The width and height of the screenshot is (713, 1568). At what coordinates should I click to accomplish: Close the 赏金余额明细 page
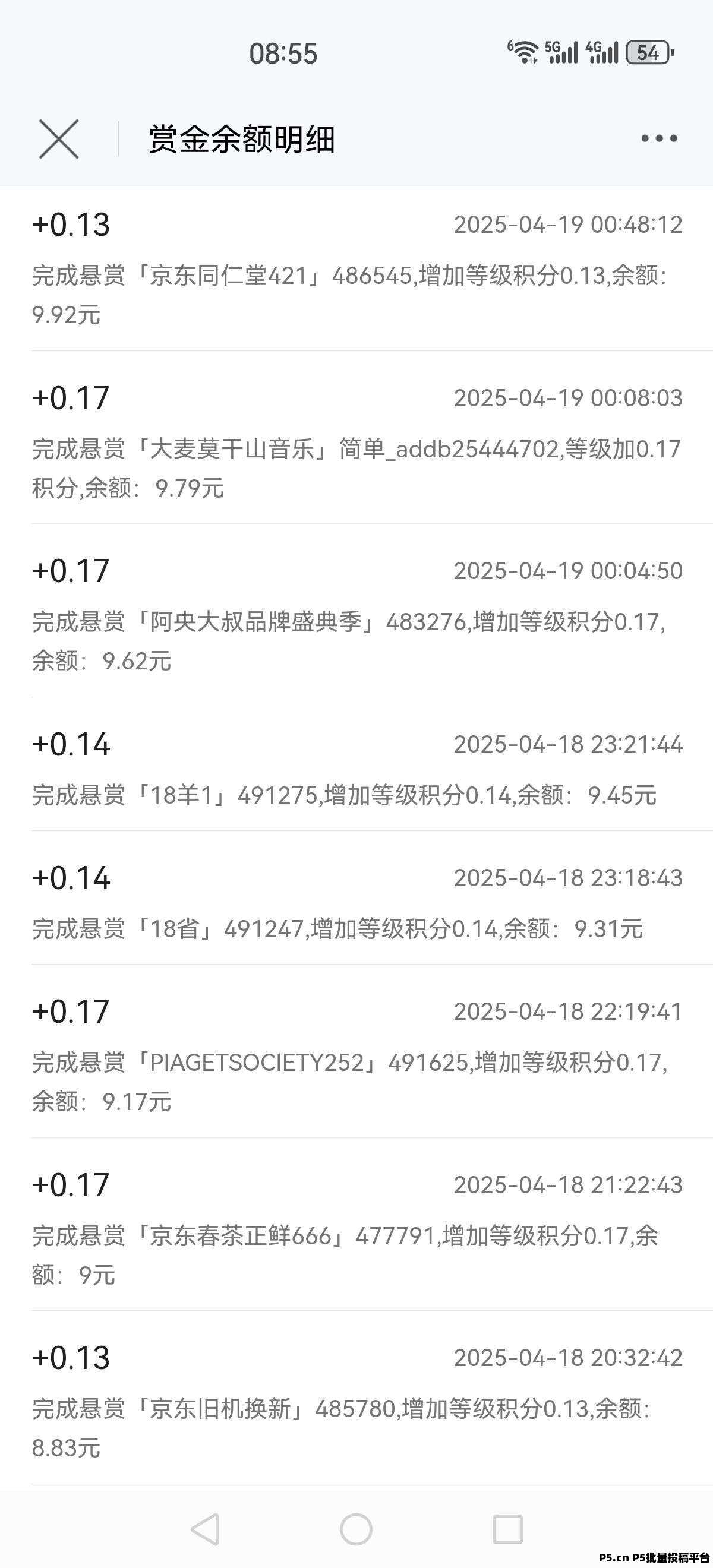58,139
